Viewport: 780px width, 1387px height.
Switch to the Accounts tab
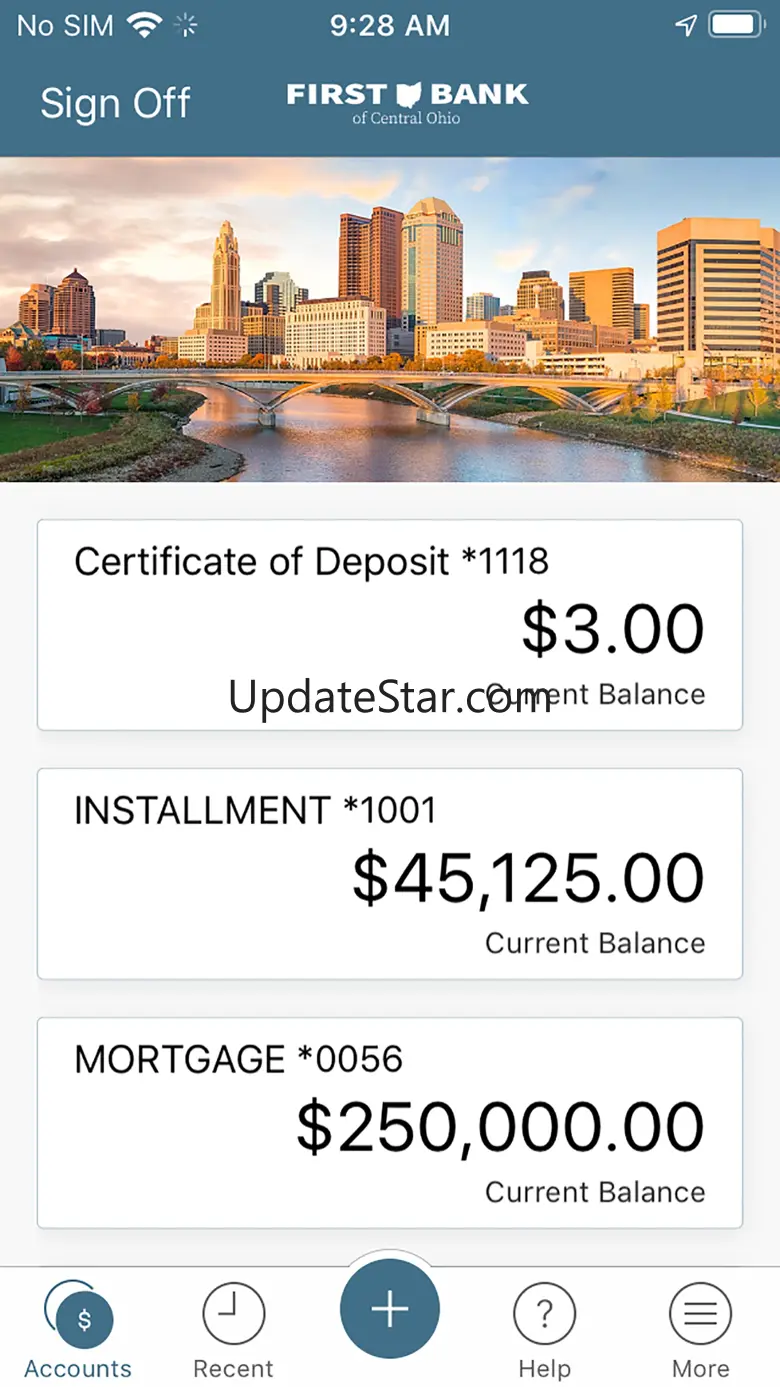point(79,1332)
